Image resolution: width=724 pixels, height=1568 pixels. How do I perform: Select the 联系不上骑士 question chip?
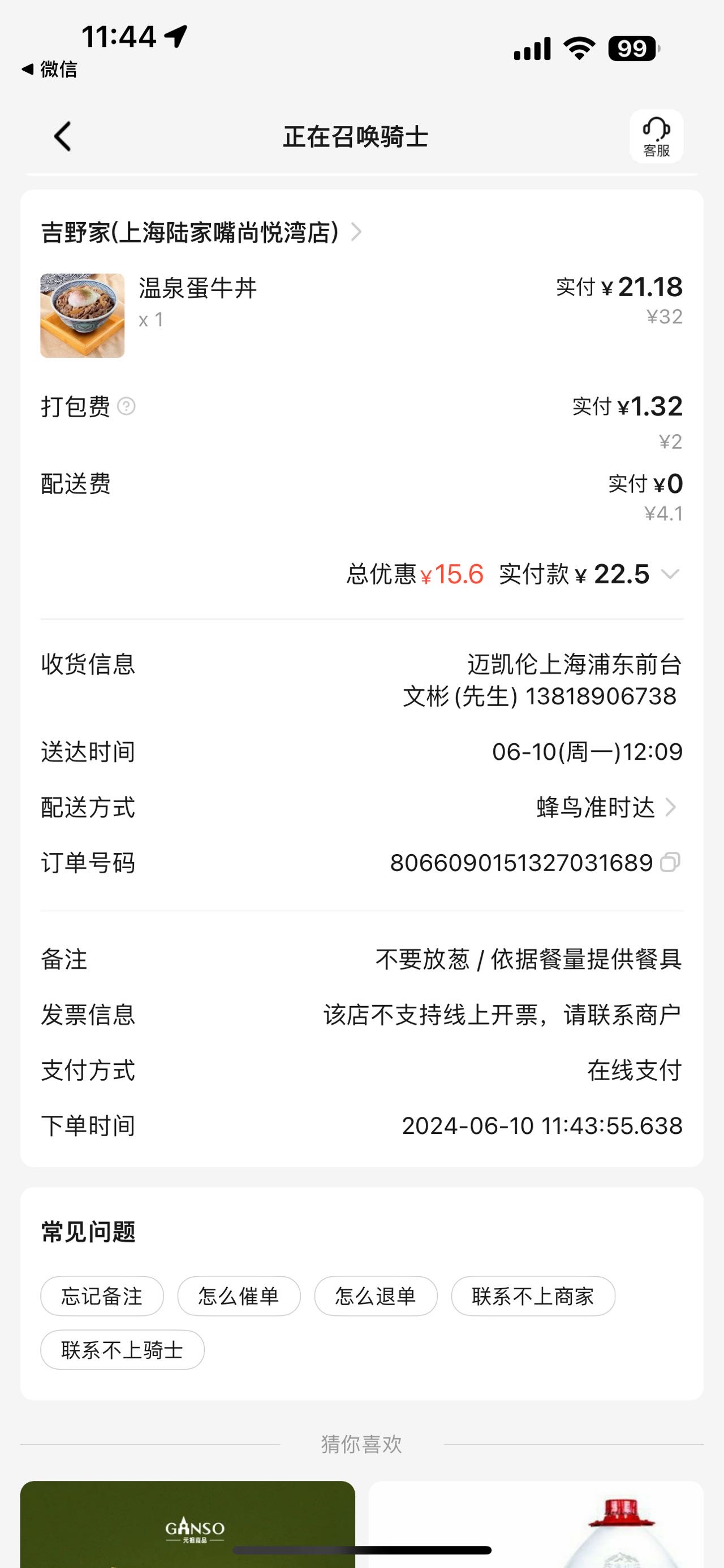click(122, 1349)
